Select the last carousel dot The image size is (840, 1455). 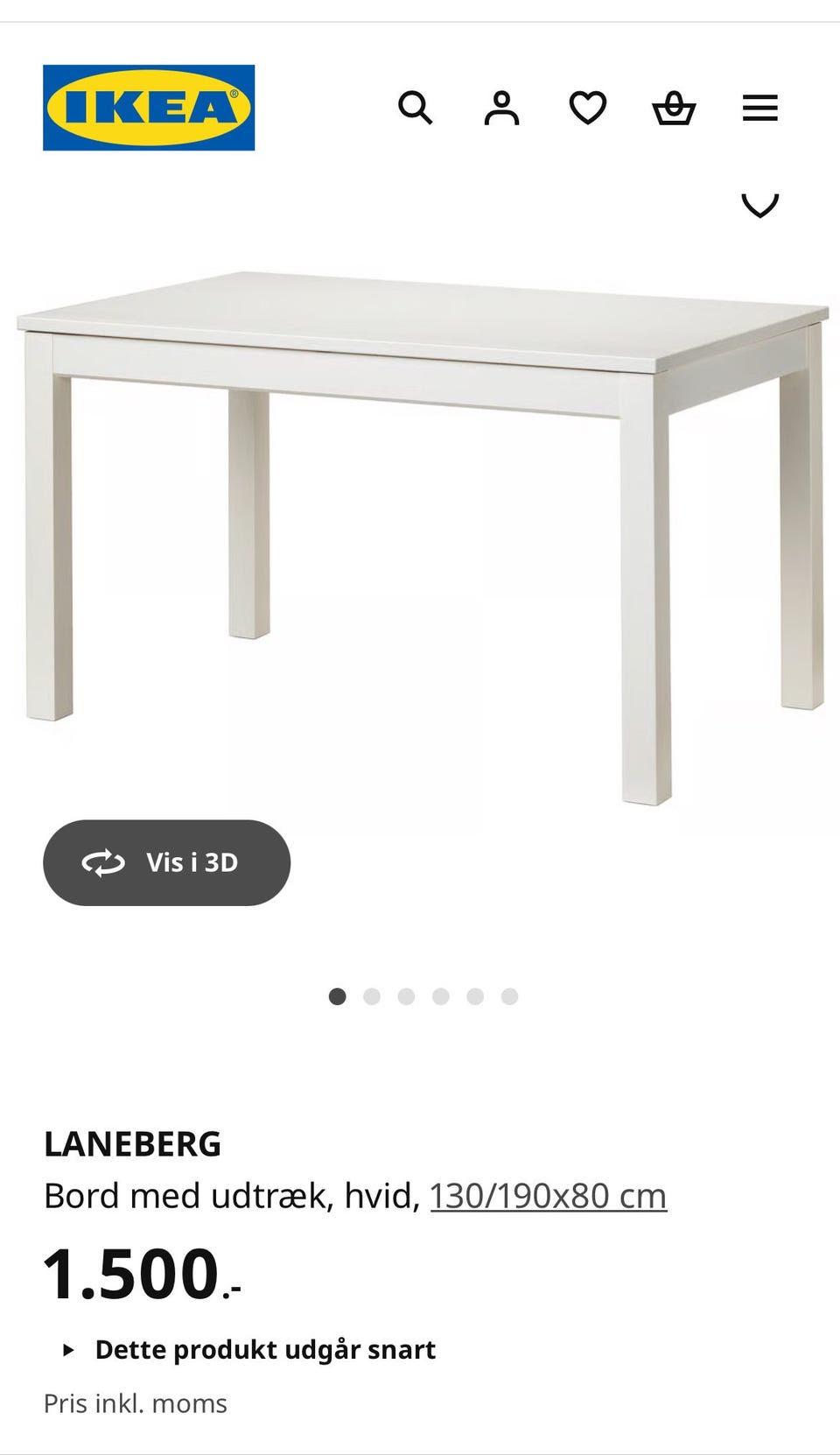[x=509, y=996]
